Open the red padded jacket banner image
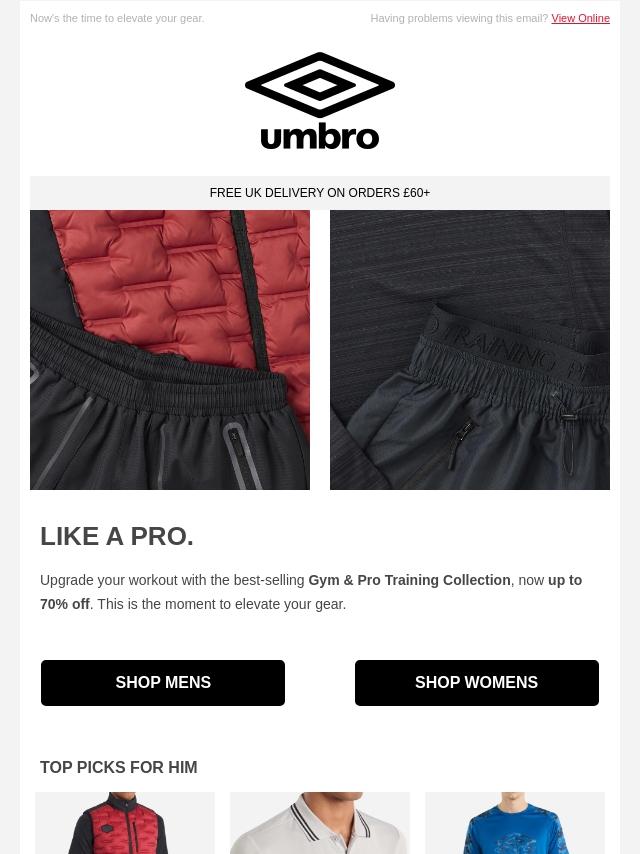 (170, 349)
